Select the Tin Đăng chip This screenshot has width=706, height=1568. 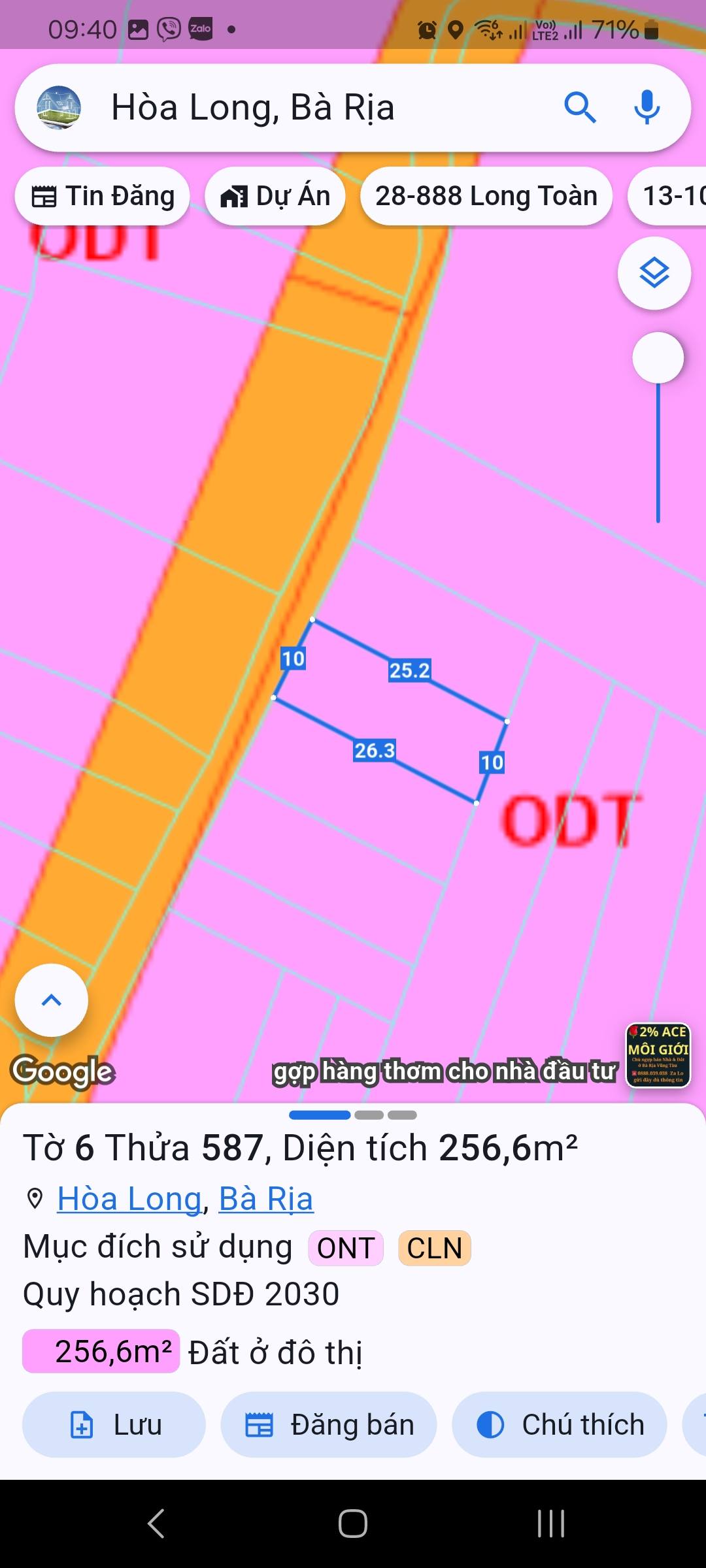(103, 196)
